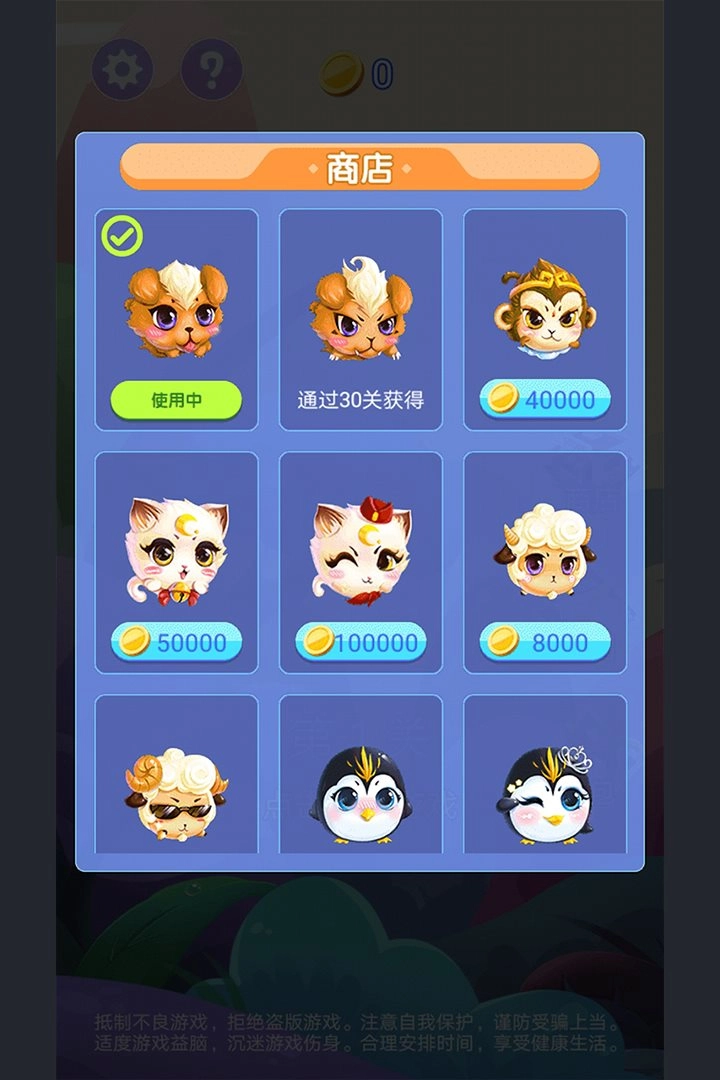Click the 8000 price tag under the sheep

pyautogui.click(x=545, y=645)
